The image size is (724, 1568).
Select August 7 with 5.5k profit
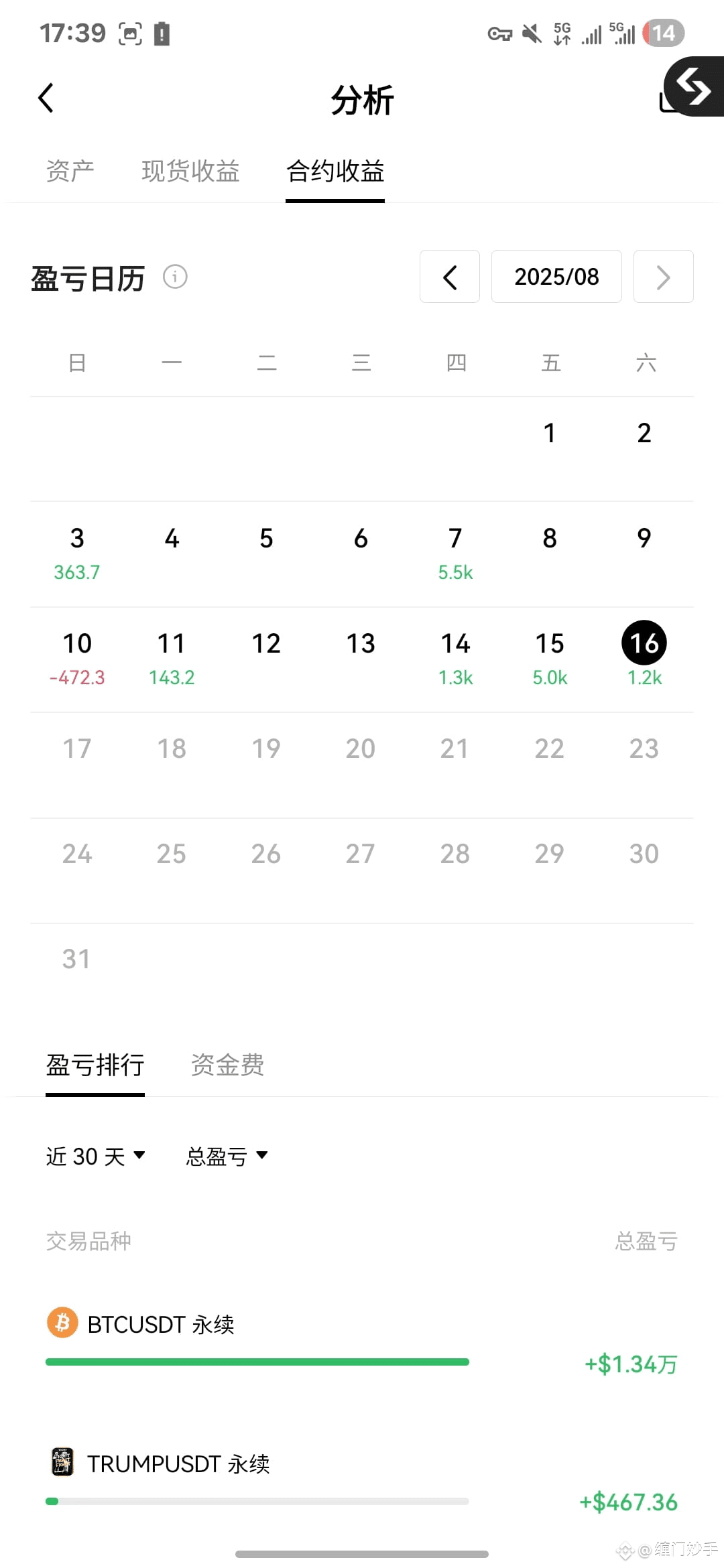[455, 553]
